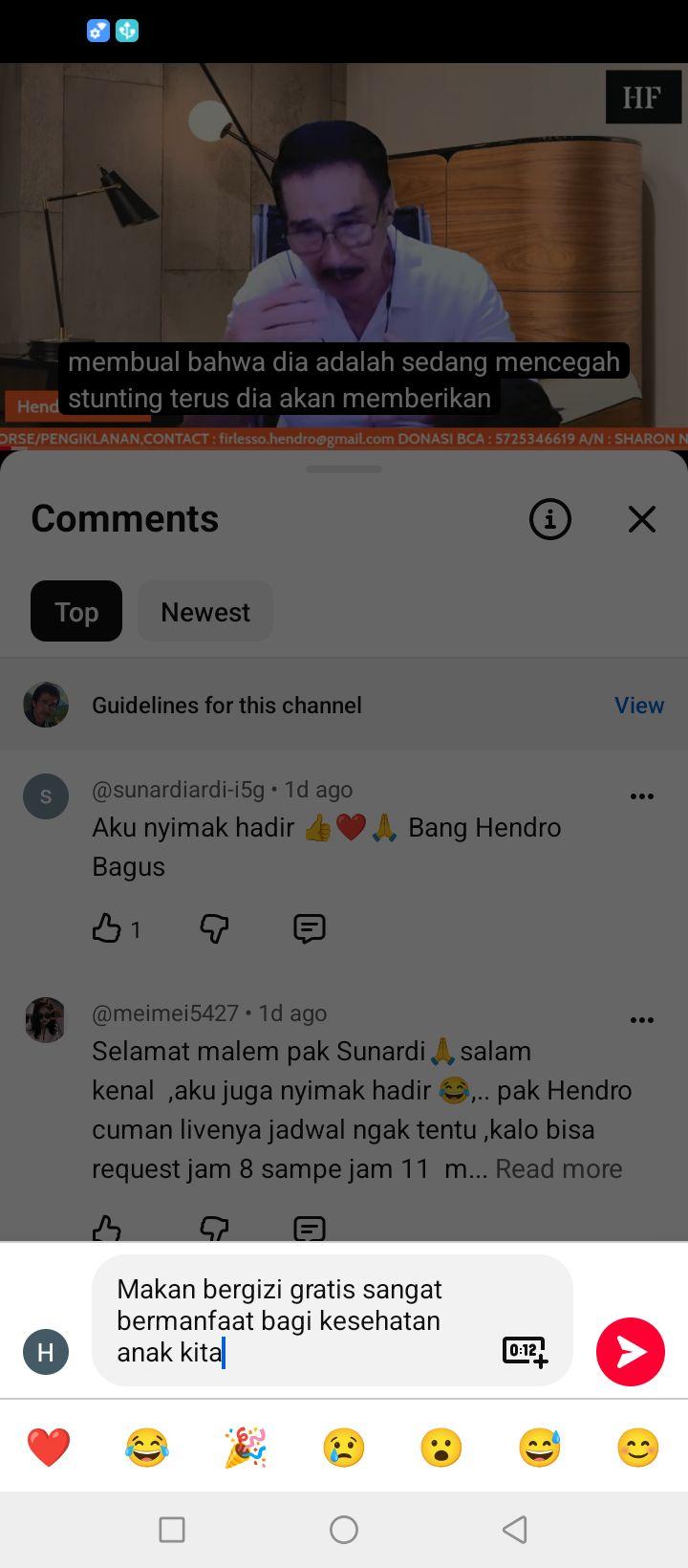The width and height of the screenshot is (688, 1568).
Task: Go back using the system back button
Action: pos(515,1529)
